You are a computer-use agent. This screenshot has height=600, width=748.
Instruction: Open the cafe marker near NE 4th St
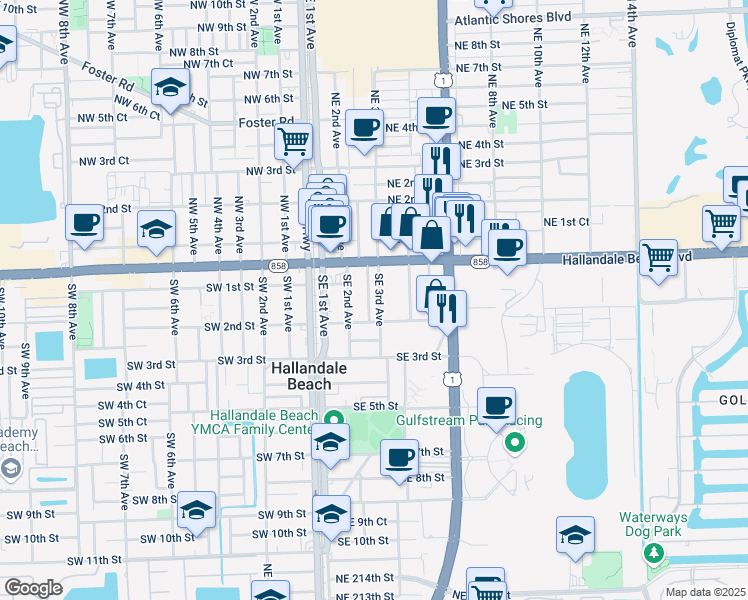pos(436,117)
